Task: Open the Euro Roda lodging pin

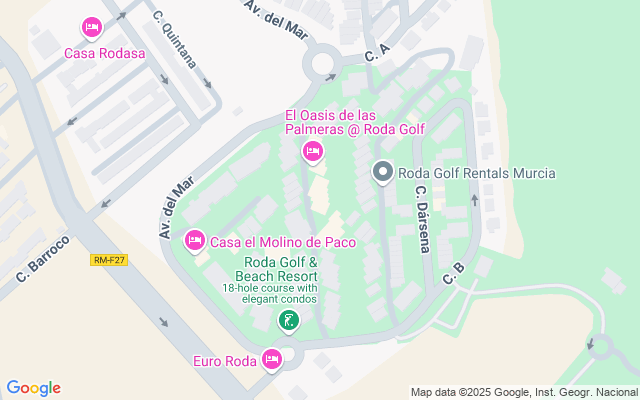Action: pos(272,360)
